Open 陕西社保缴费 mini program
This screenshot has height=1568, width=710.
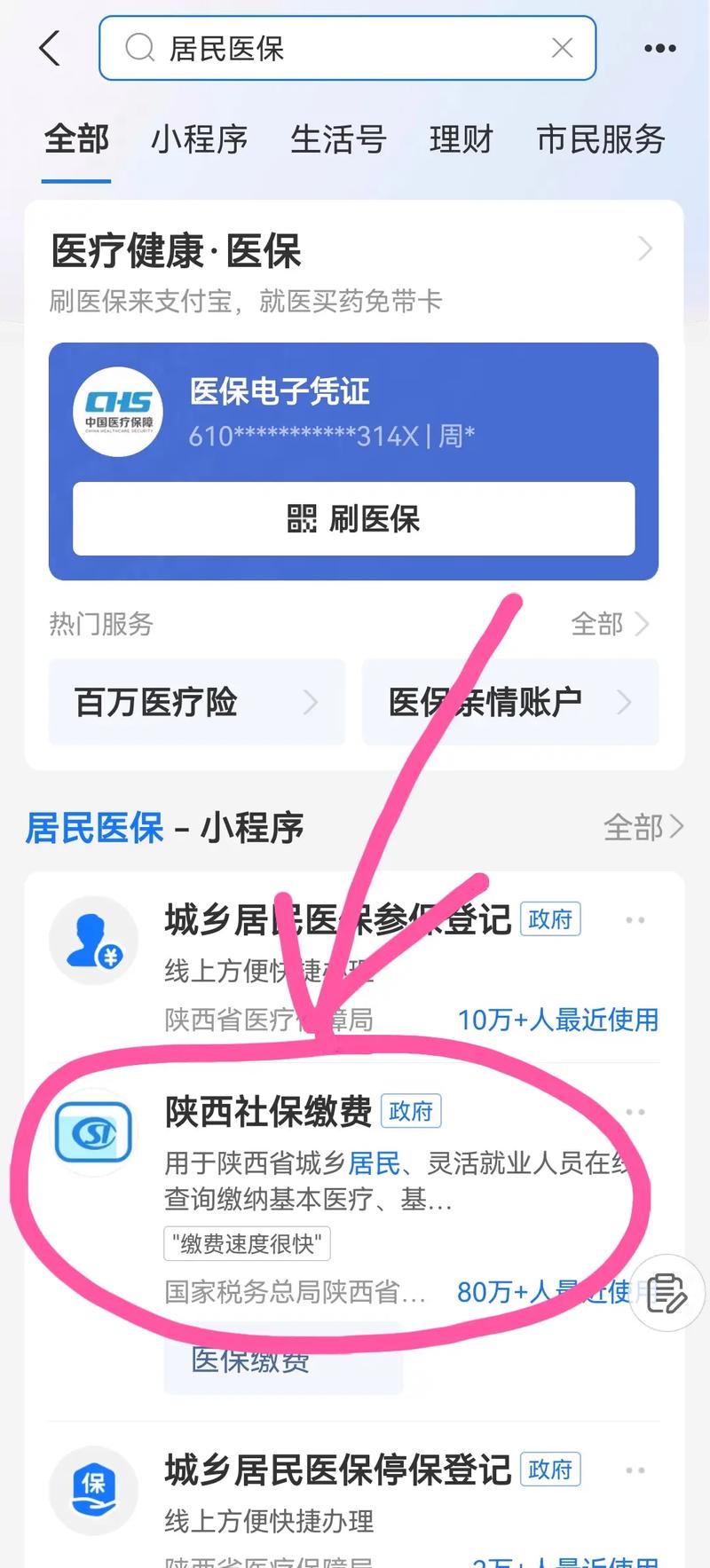coord(268,1111)
